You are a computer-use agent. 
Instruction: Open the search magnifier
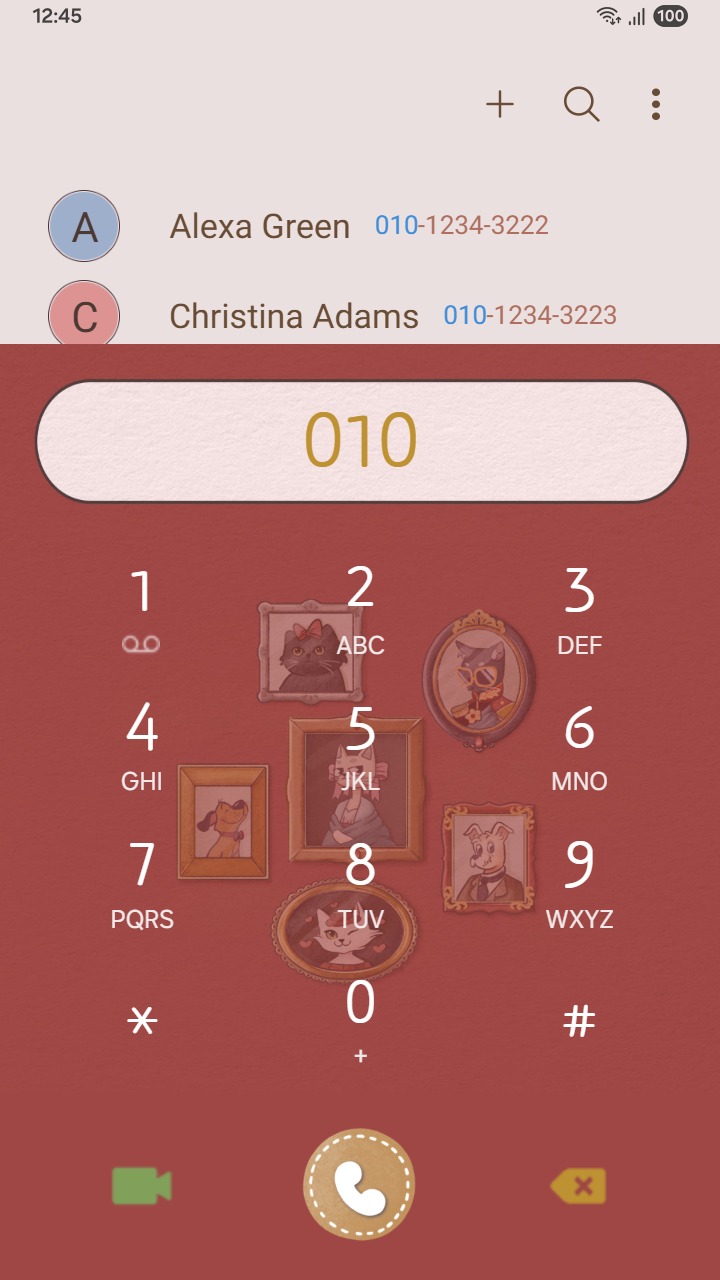tap(581, 104)
